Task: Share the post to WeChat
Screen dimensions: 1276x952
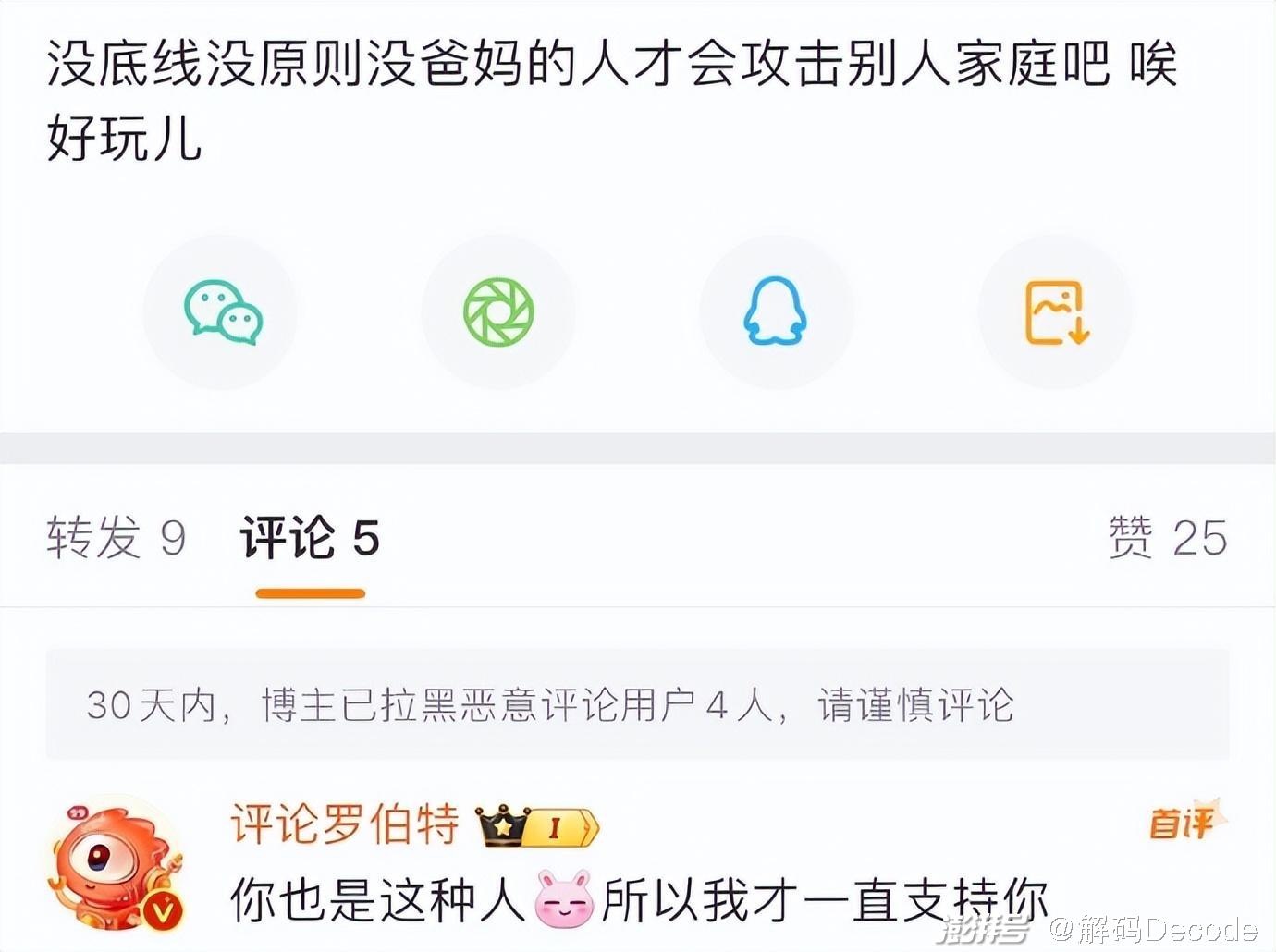Action: [221, 312]
